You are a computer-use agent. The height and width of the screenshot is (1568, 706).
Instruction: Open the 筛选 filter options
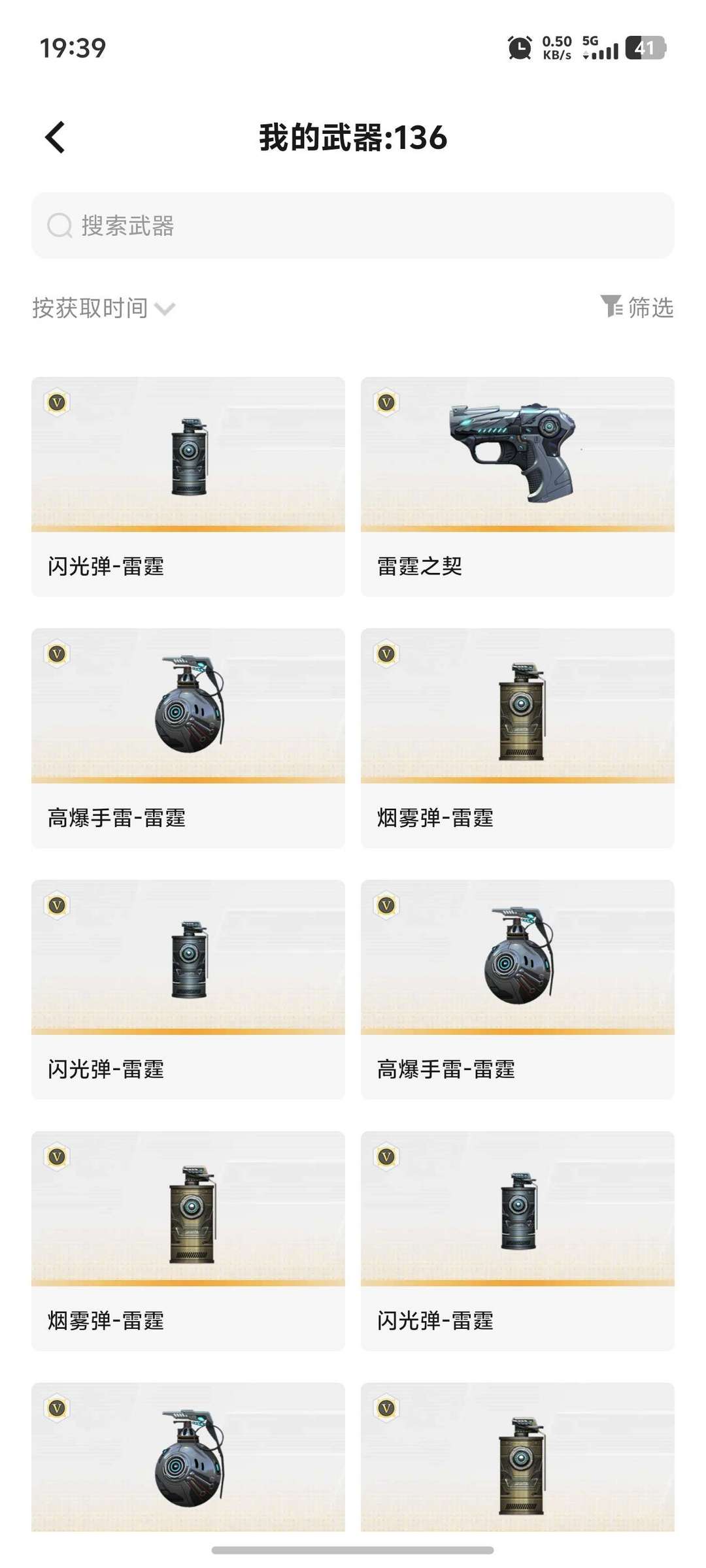637,307
